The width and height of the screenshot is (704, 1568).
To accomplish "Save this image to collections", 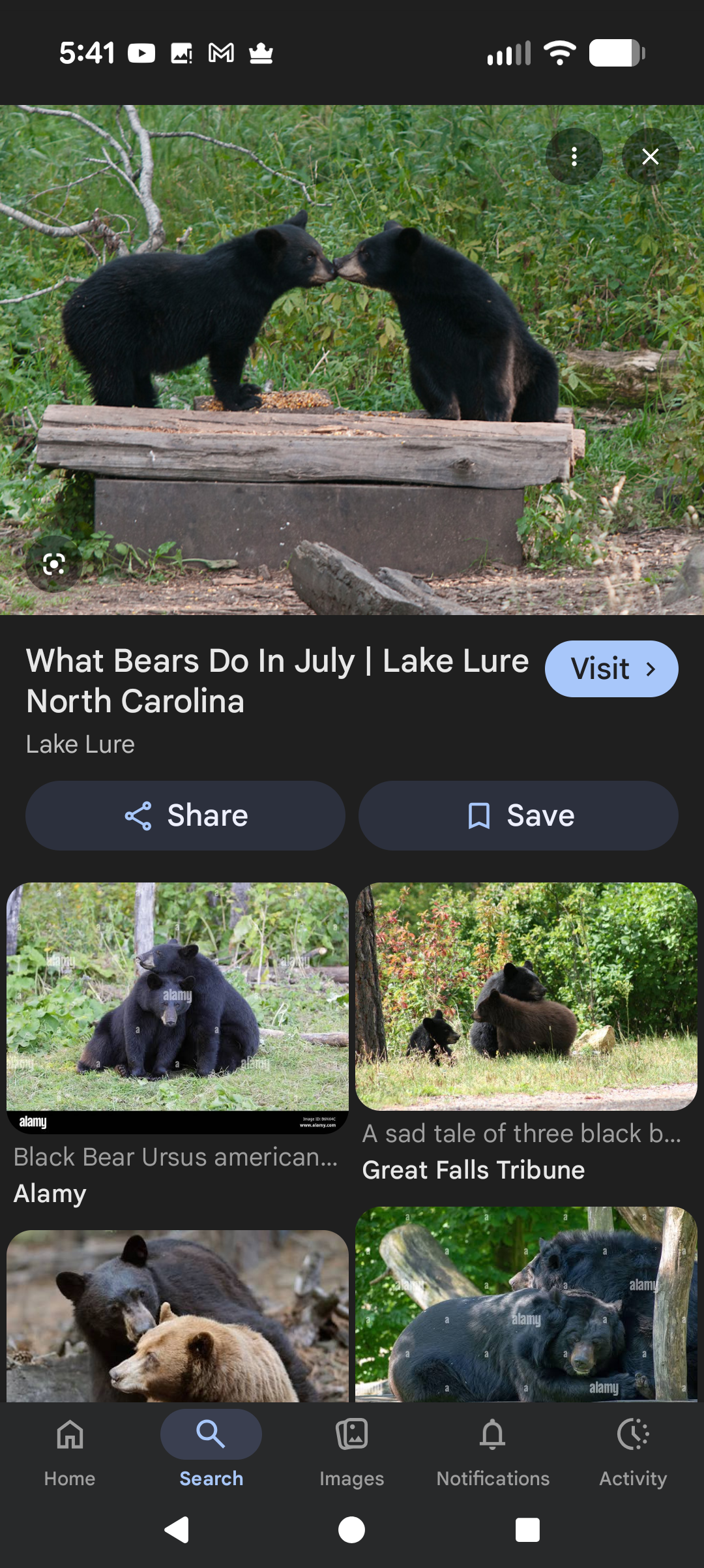I will 518,815.
